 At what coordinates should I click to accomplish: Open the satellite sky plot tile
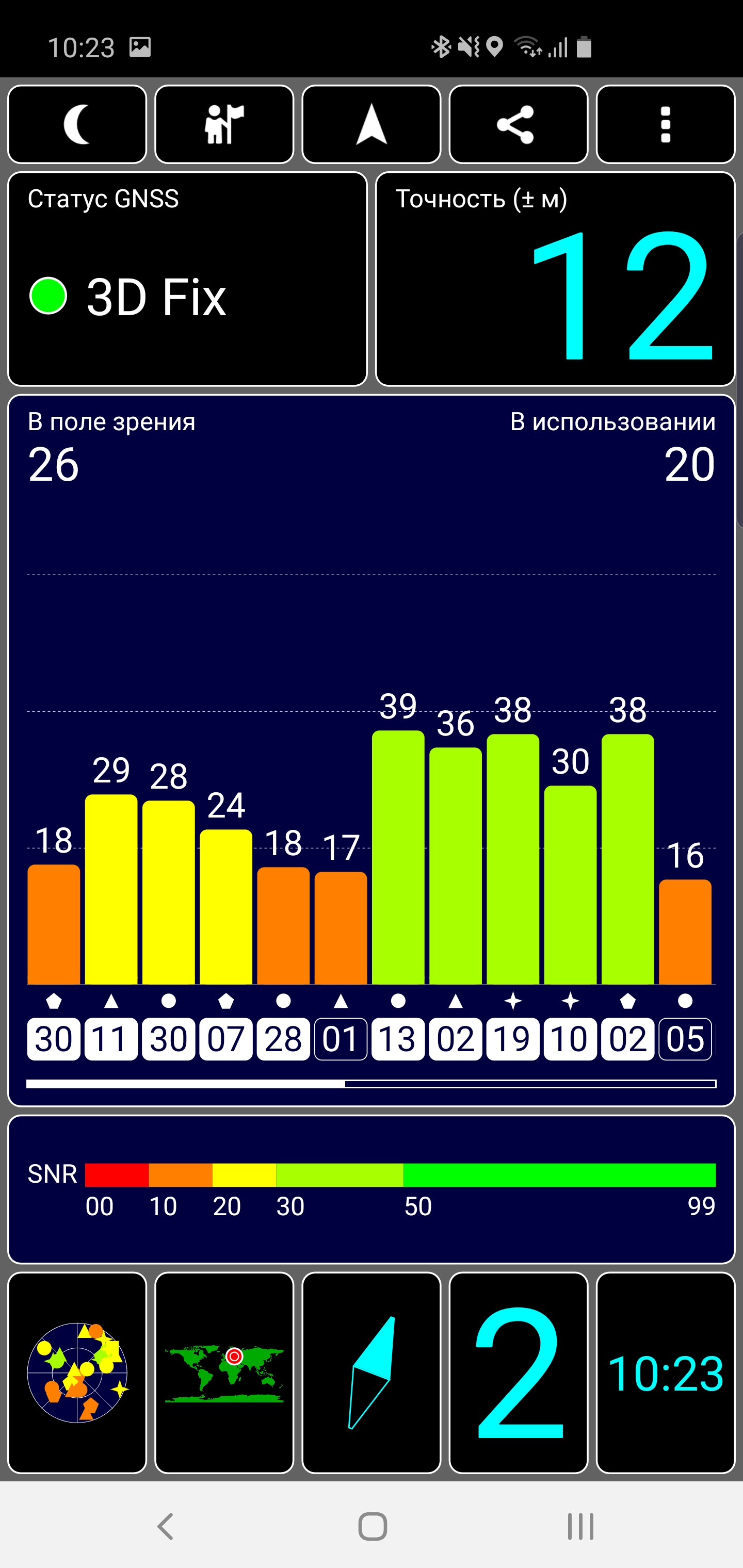click(x=77, y=1373)
